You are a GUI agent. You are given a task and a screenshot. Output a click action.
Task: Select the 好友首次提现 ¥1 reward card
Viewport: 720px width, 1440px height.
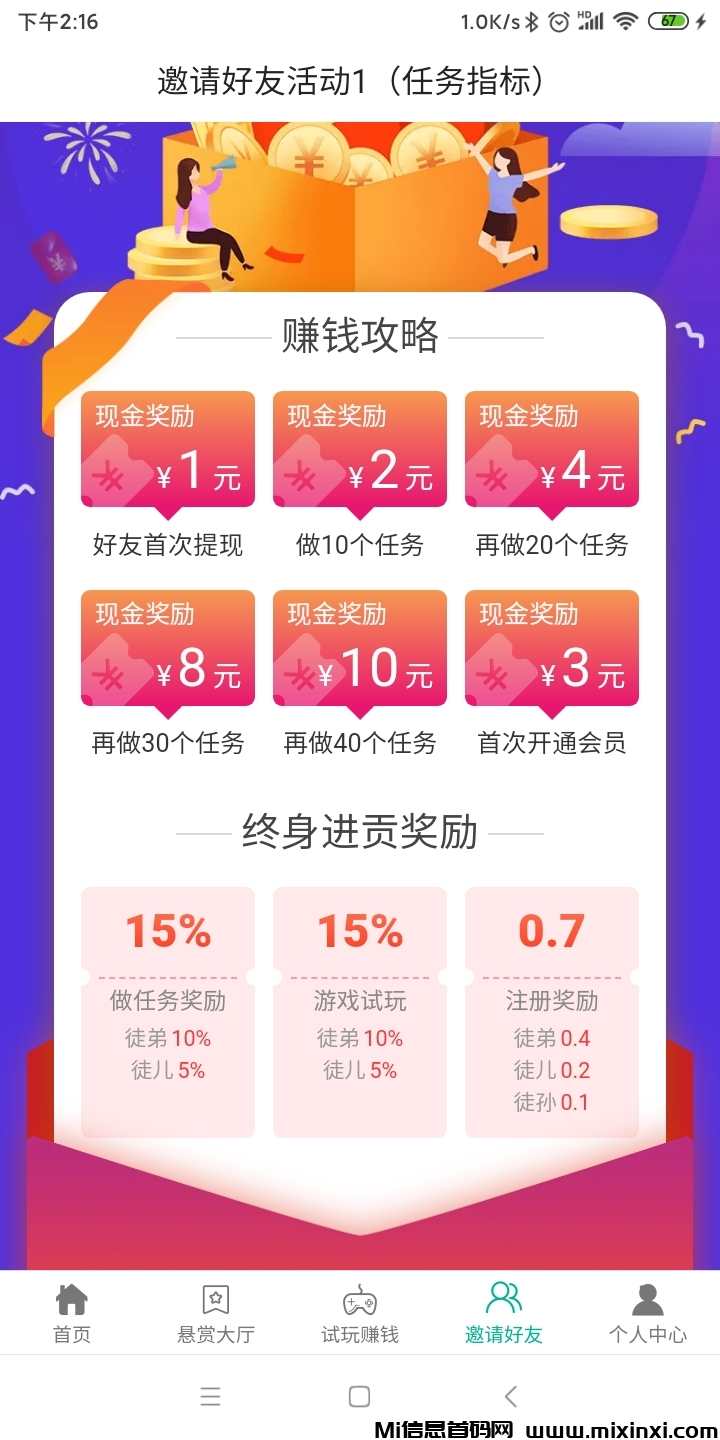(167, 448)
